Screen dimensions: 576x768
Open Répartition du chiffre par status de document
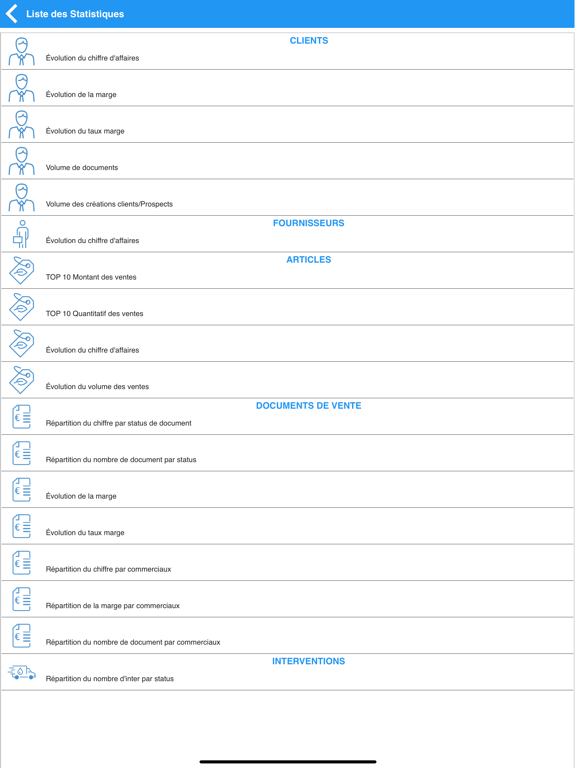coord(288,417)
